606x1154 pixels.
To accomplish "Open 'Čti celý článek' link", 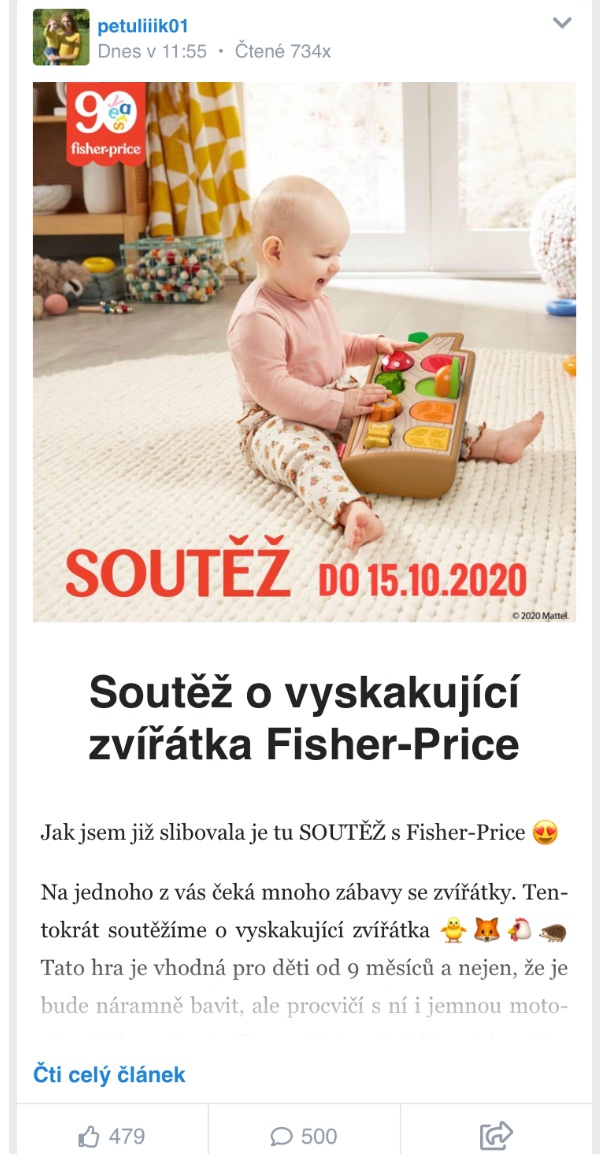I will [109, 1074].
